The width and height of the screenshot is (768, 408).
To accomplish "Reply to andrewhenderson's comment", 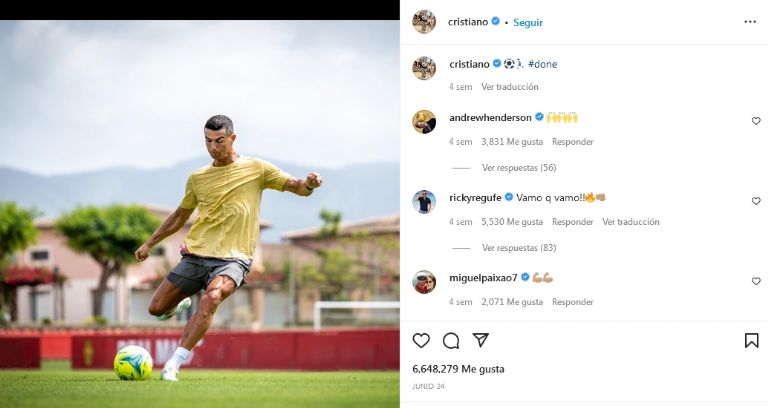I will point(573,142).
